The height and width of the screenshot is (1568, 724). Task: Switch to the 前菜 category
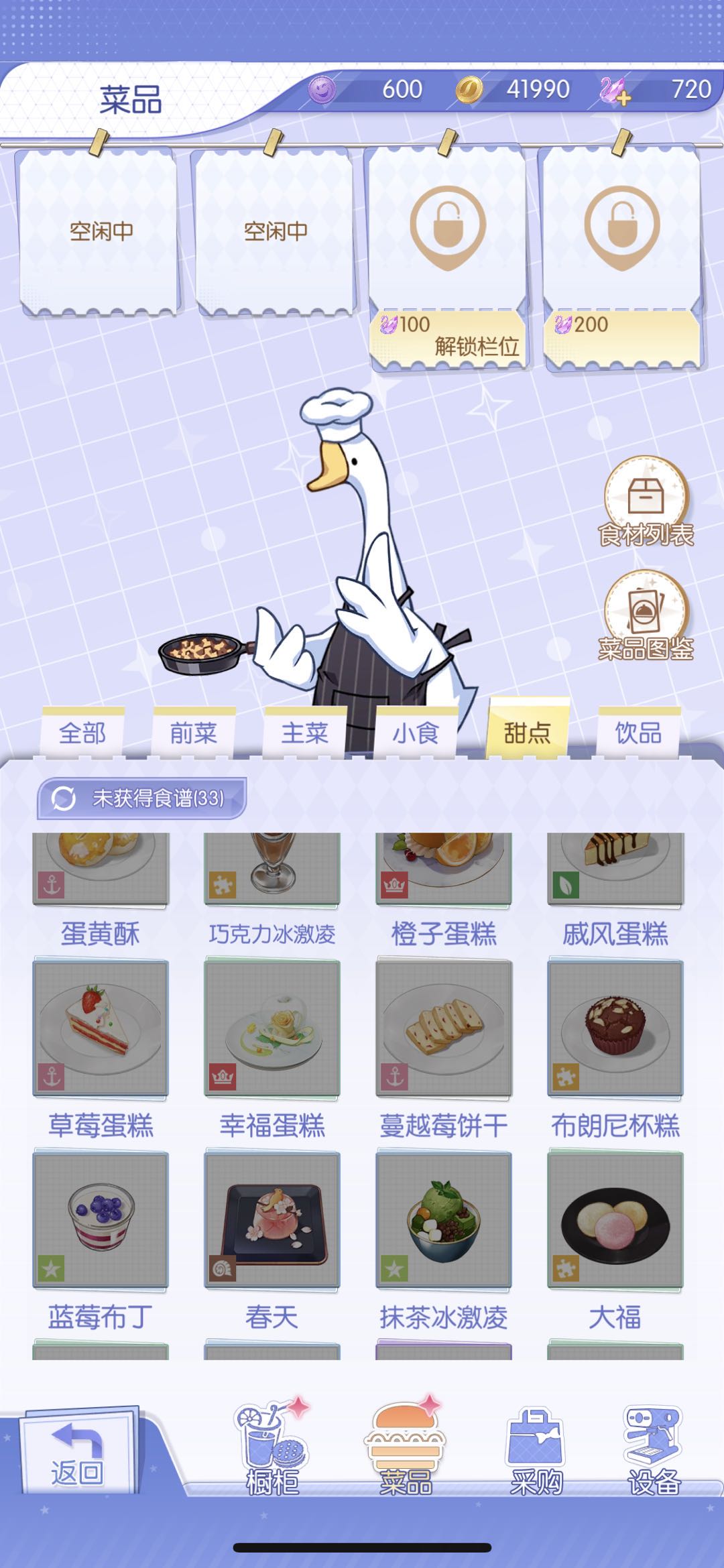coord(194,733)
